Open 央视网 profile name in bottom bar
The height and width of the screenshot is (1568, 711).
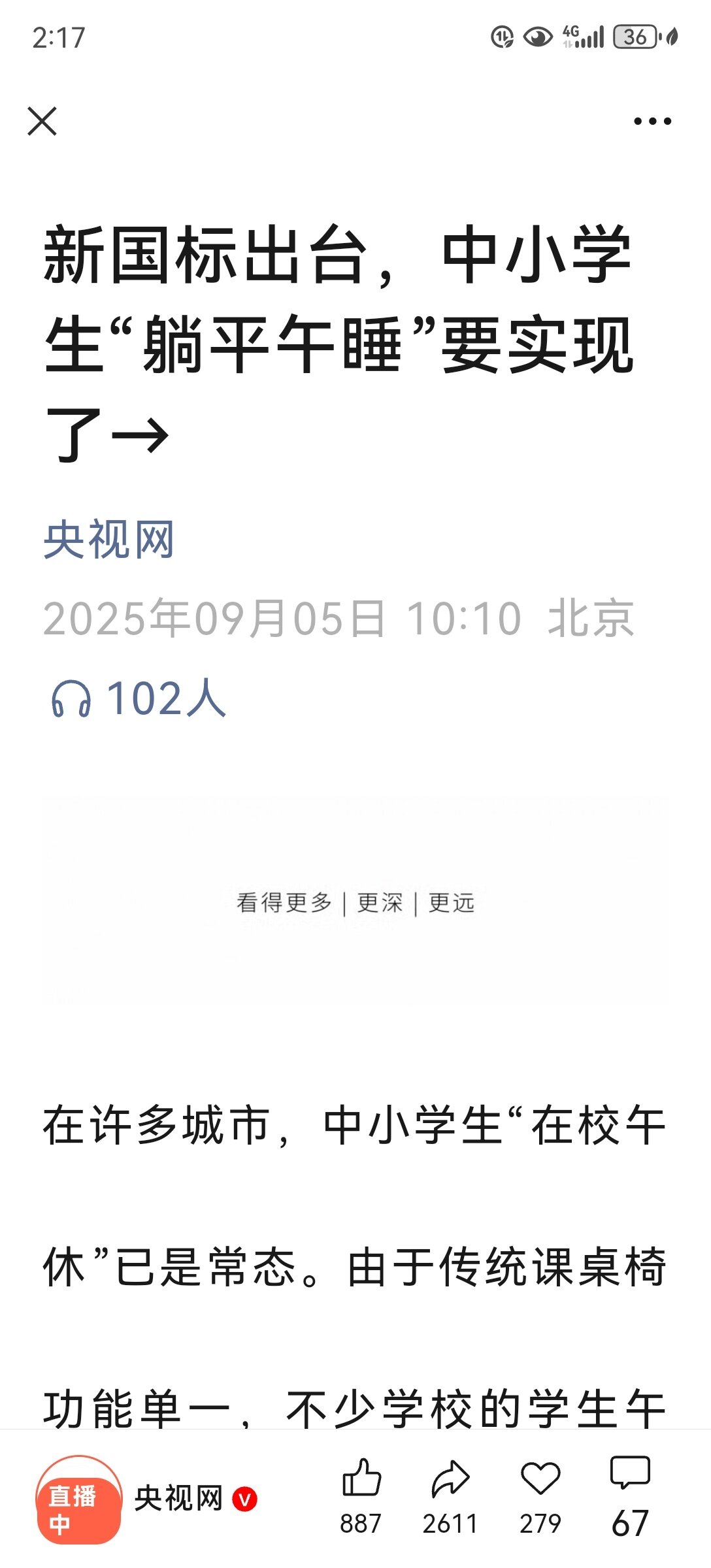pos(179,1499)
